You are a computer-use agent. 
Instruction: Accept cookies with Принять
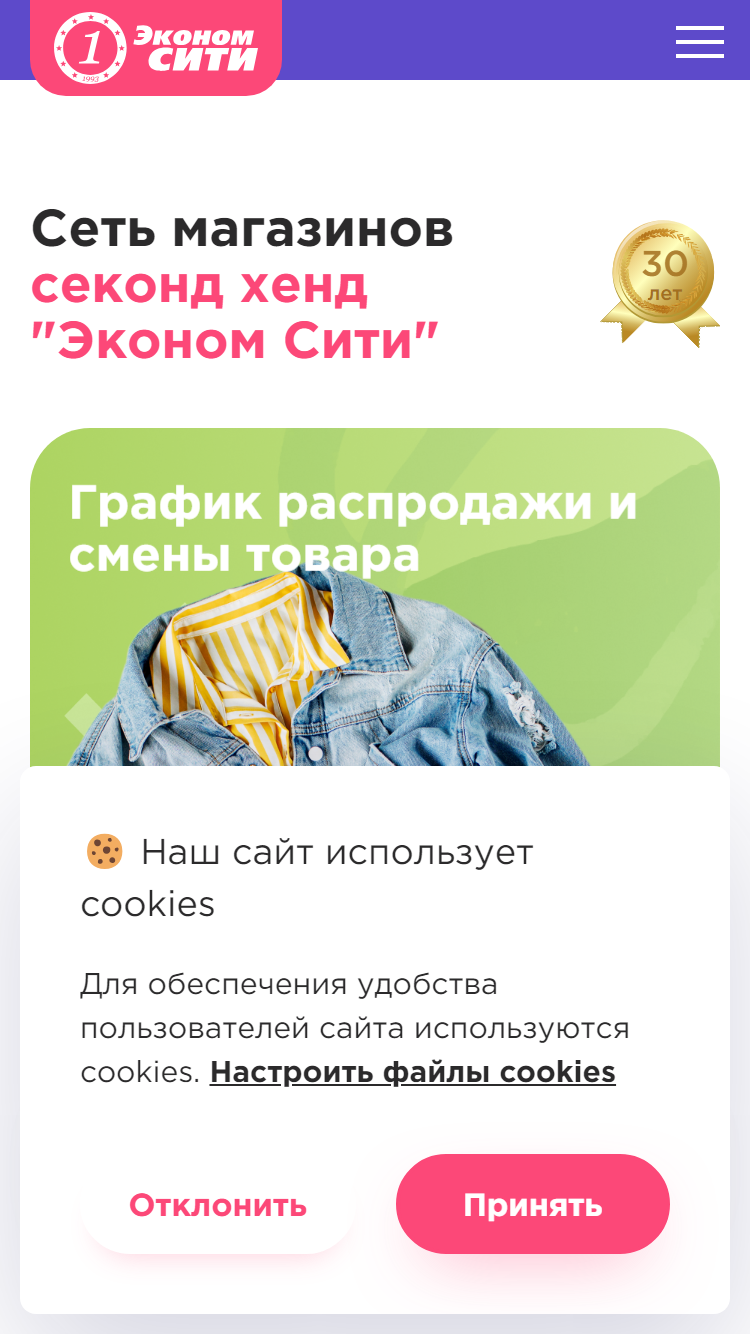click(x=533, y=1204)
